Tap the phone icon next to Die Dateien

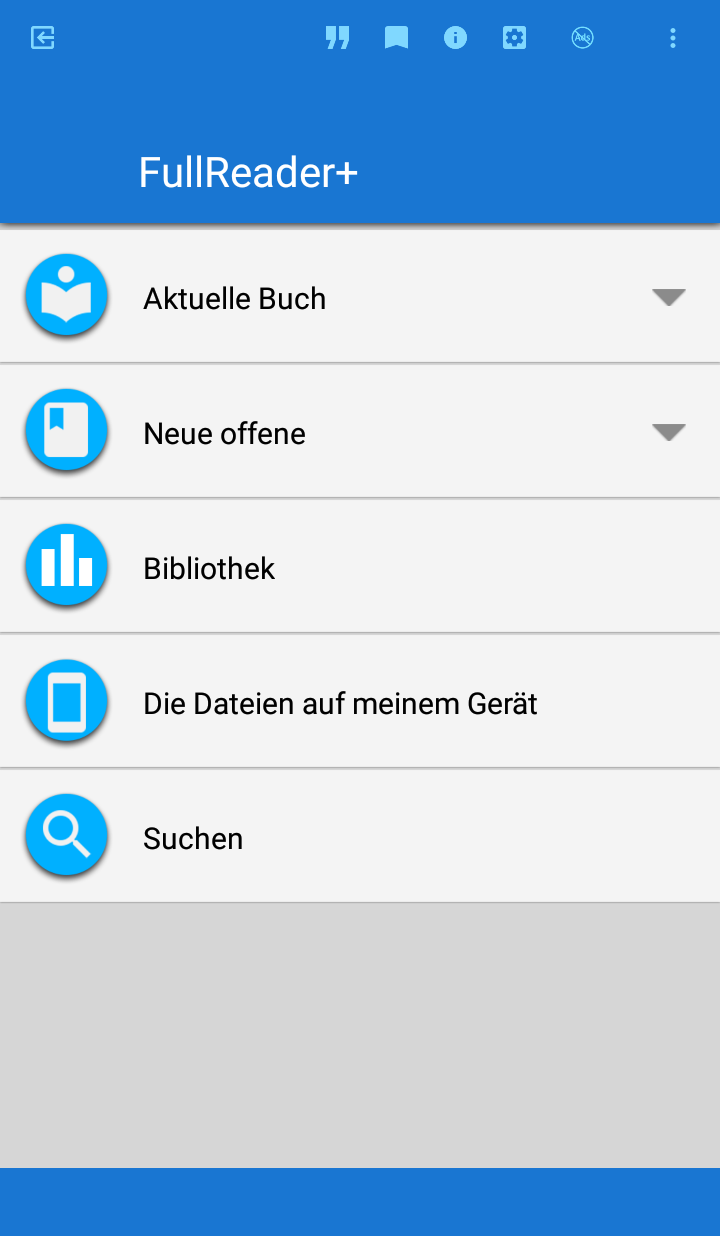click(66, 701)
